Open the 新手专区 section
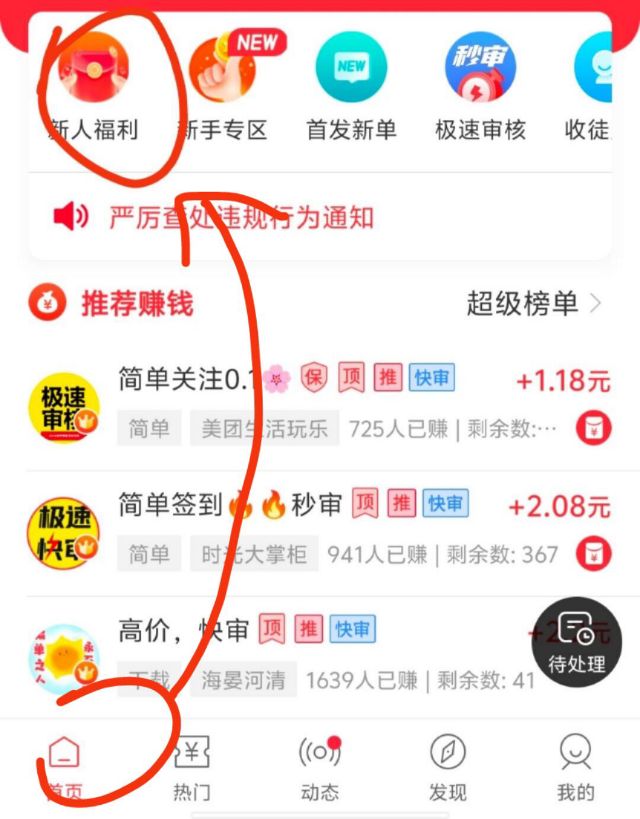This screenshot has height=819, width=640. coord(222,85)
